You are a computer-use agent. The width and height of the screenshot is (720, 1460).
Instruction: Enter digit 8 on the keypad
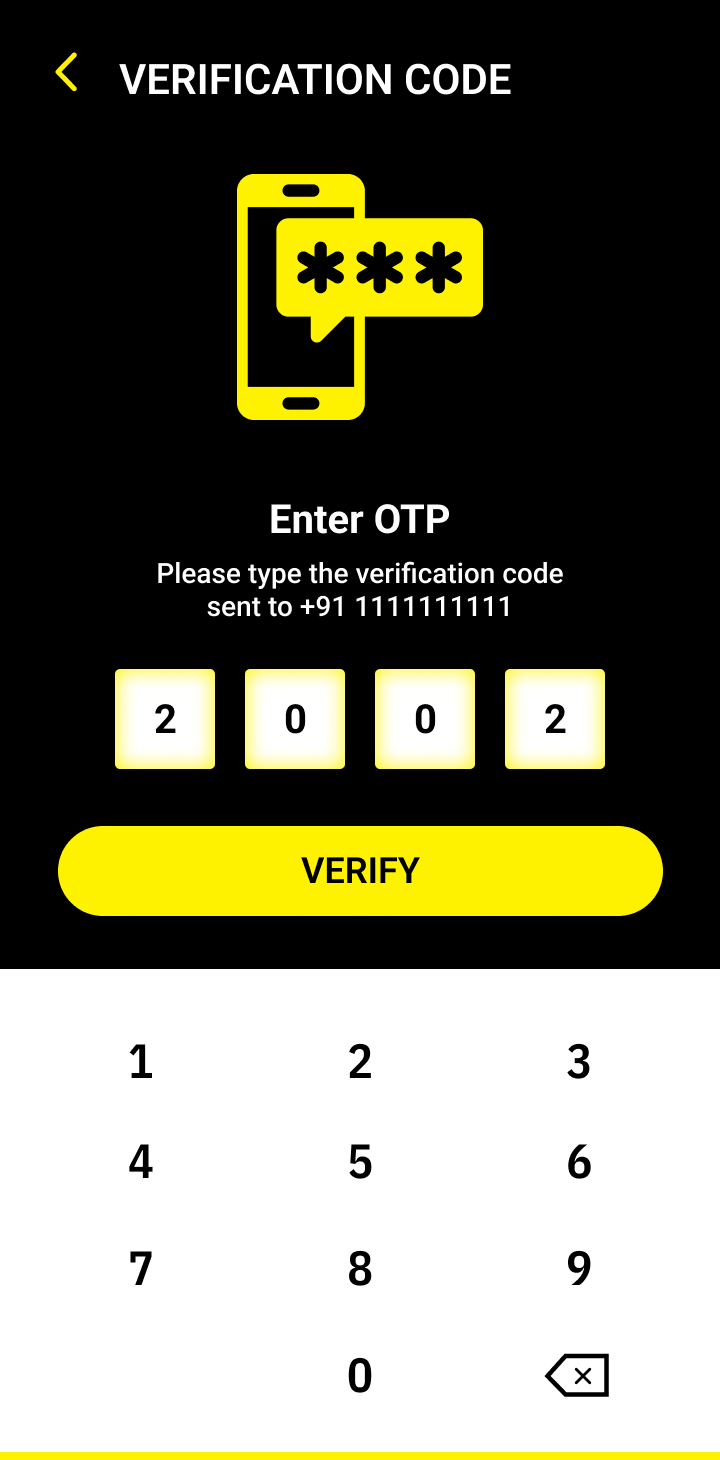point(360,1268)
